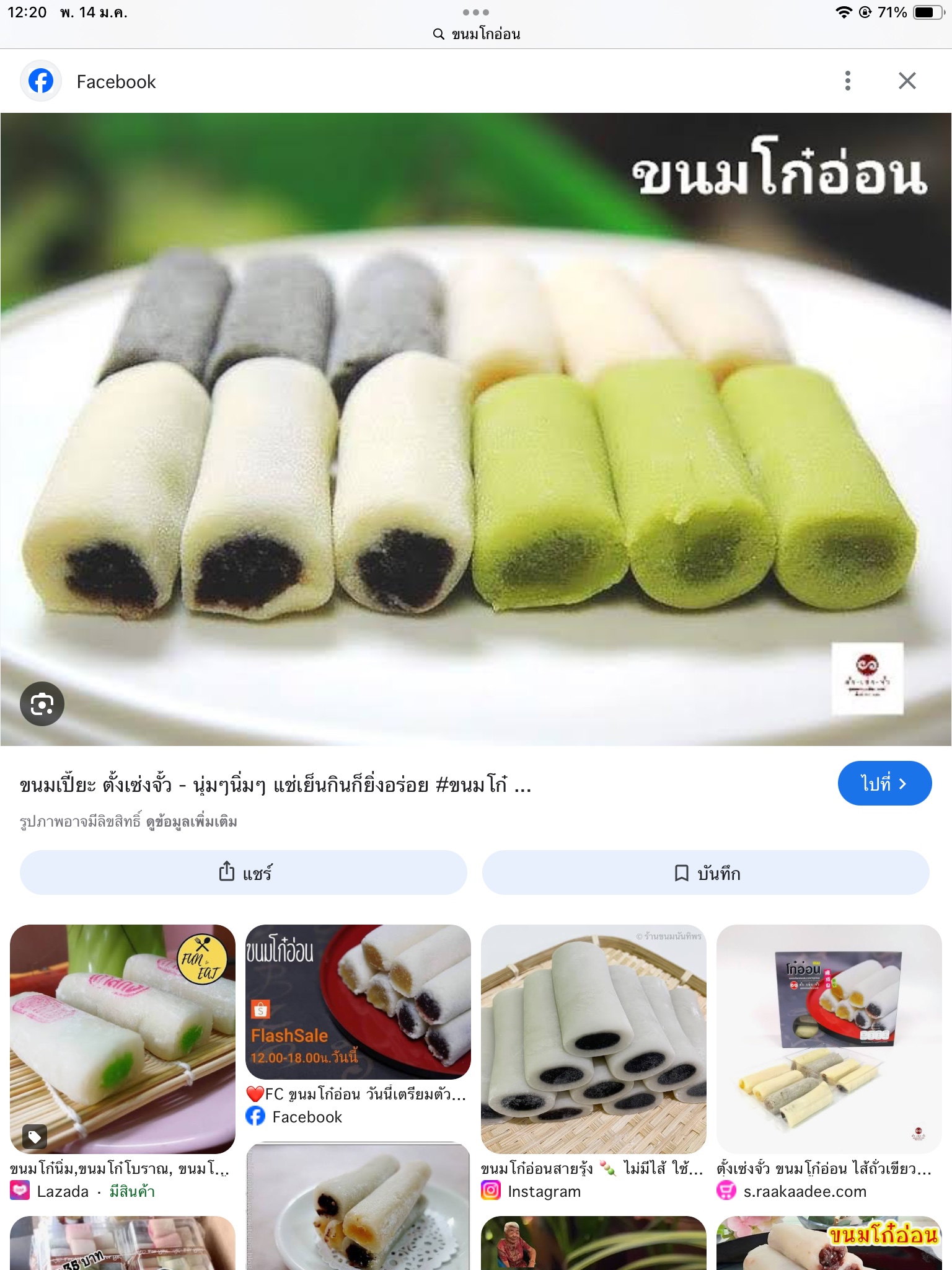View the main ขนมโก๋อ่อน image full size
This screenshot has height=1270, width=952.
pyautogui.click(x=476, y=428)
